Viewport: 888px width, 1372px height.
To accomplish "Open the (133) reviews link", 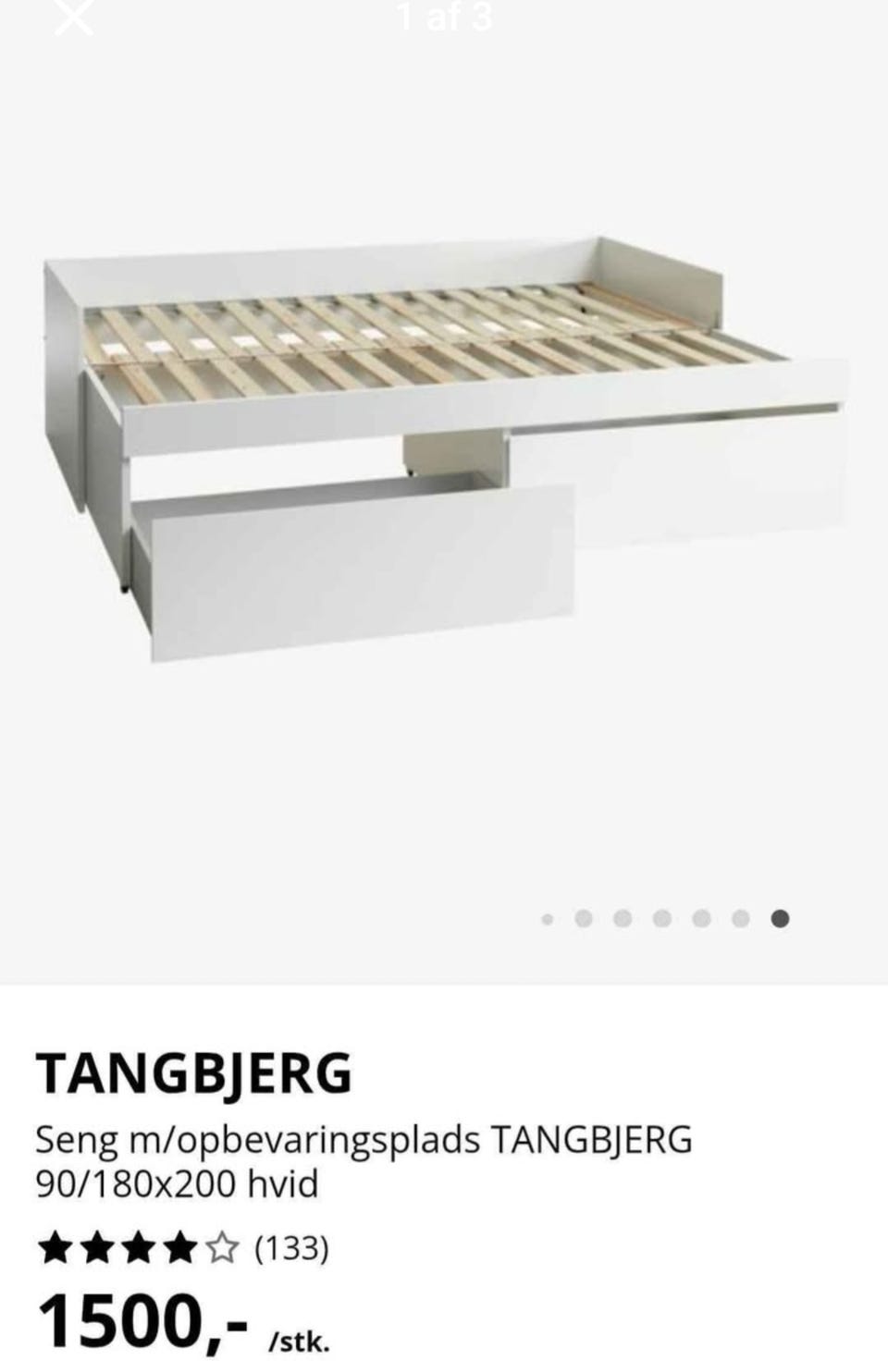I will pos(291,1248).
